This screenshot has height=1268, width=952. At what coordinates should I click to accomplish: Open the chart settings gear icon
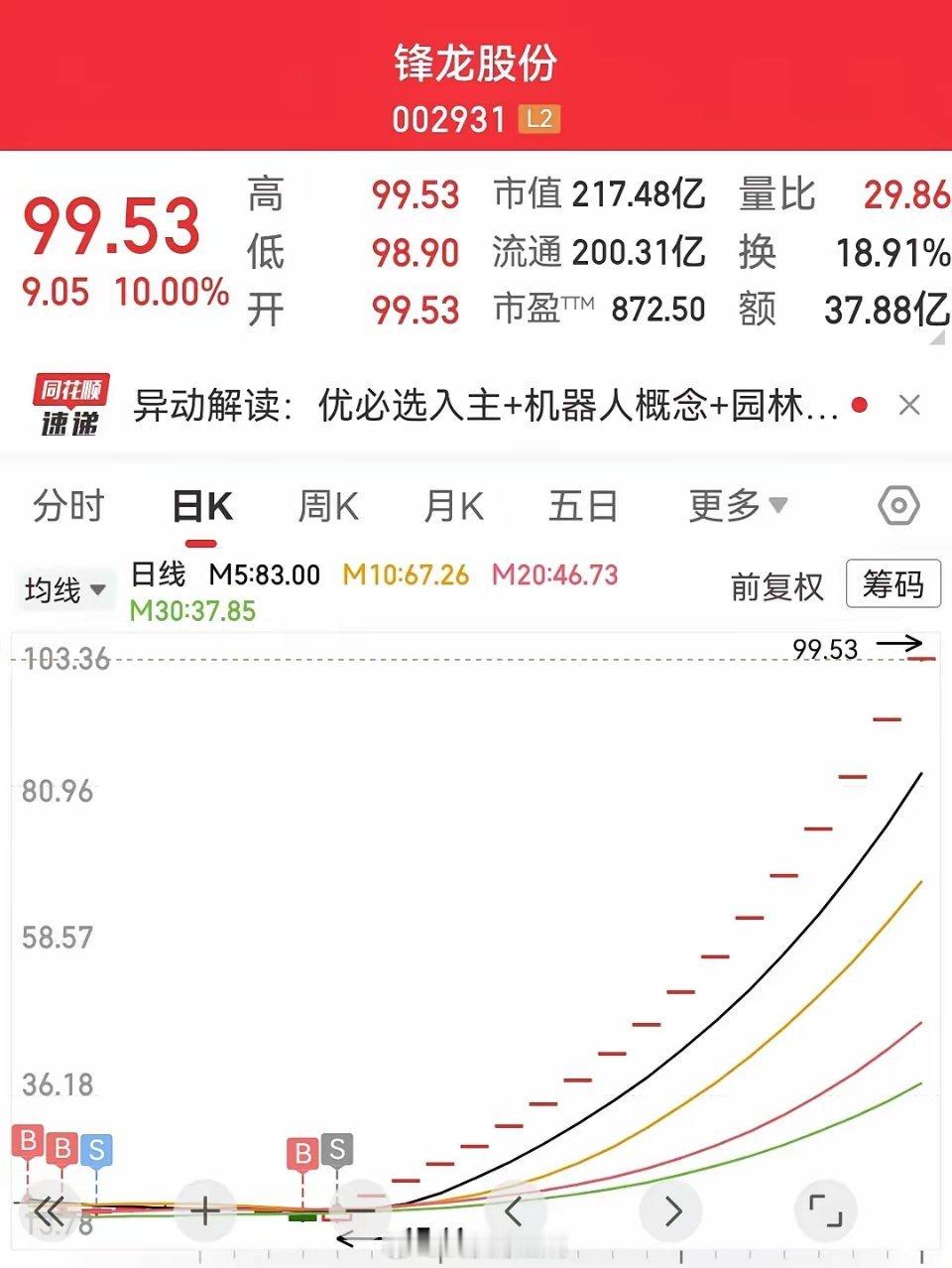[x=897, y=506]
